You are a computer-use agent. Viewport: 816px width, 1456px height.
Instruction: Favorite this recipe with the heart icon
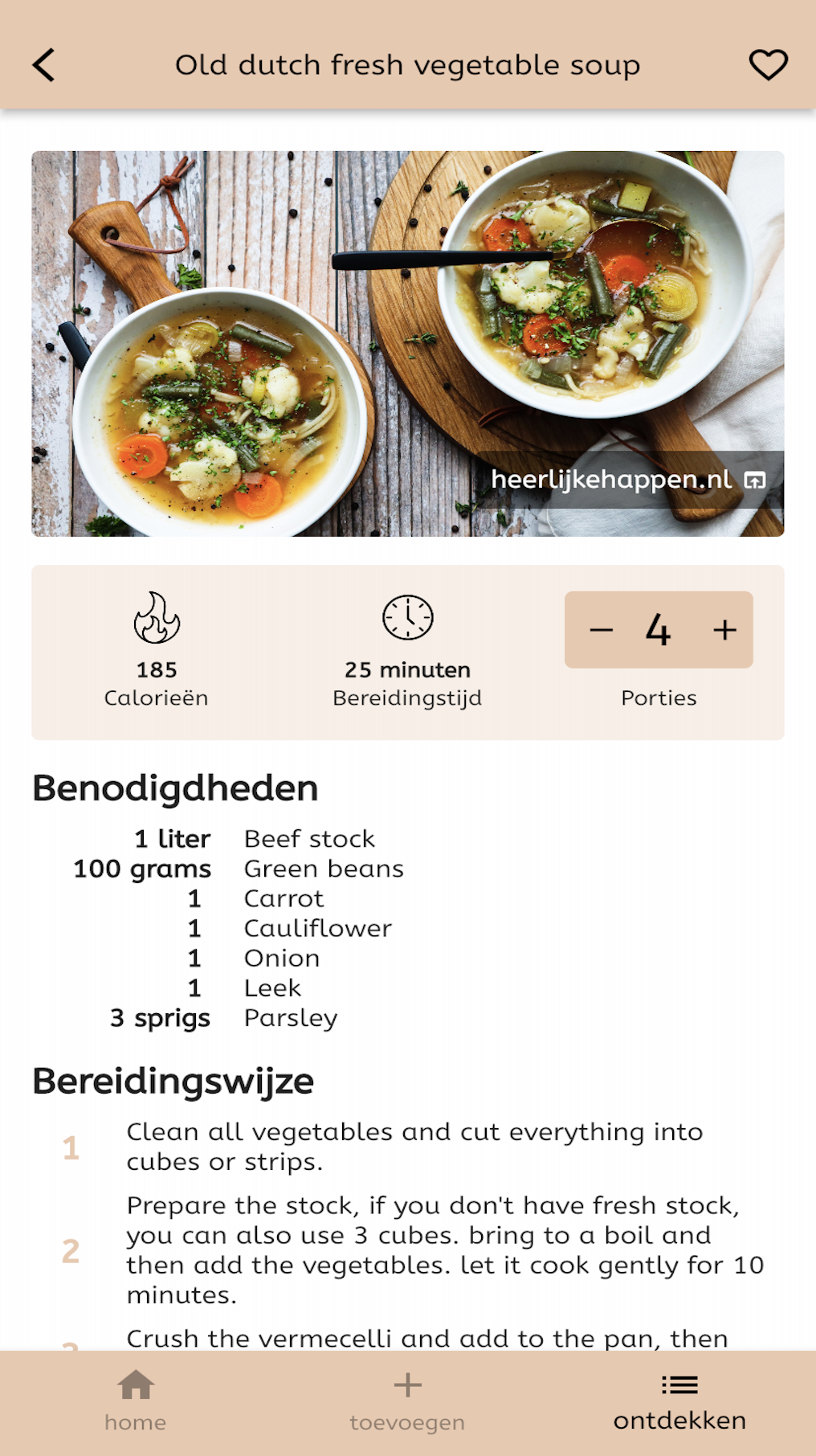(768, 65)
